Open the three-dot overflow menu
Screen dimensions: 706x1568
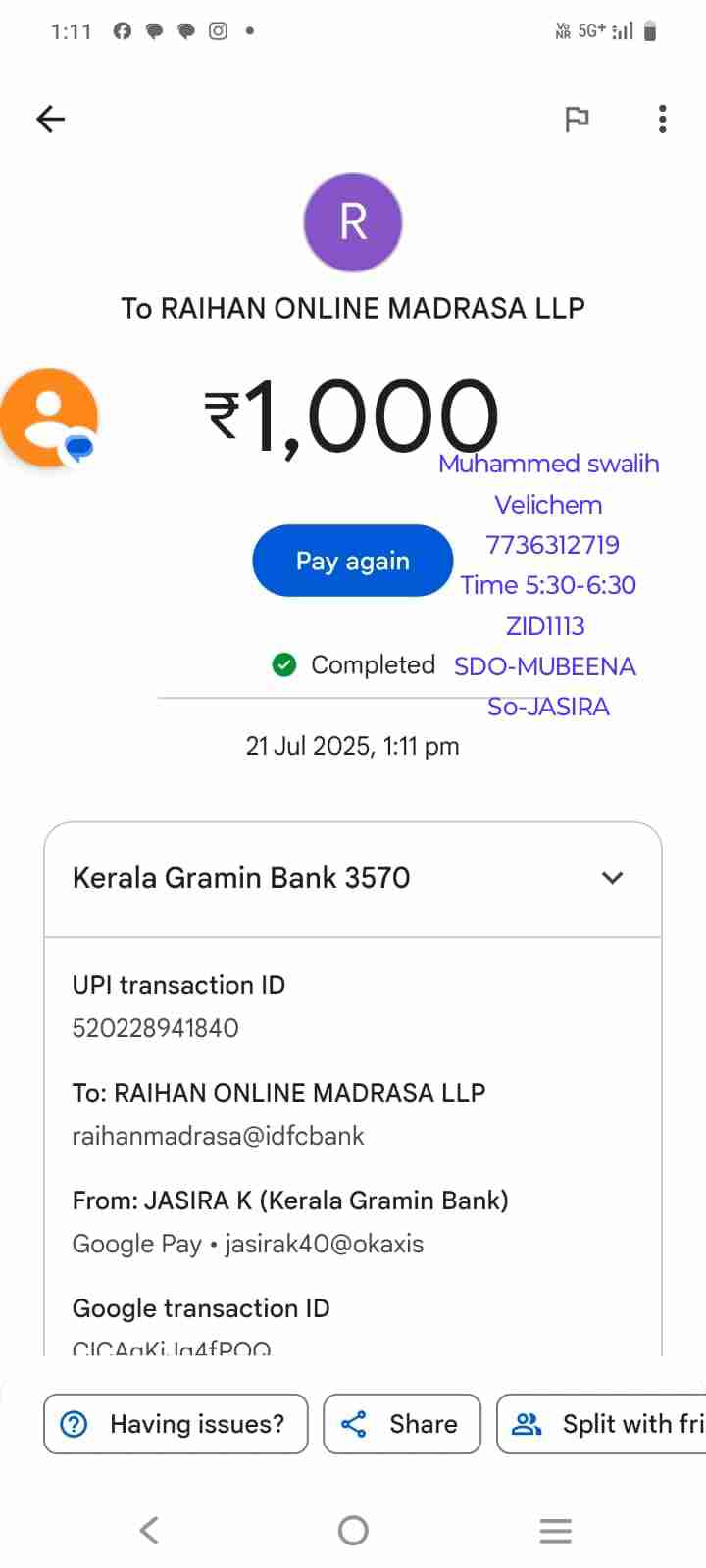pos(663,120)
